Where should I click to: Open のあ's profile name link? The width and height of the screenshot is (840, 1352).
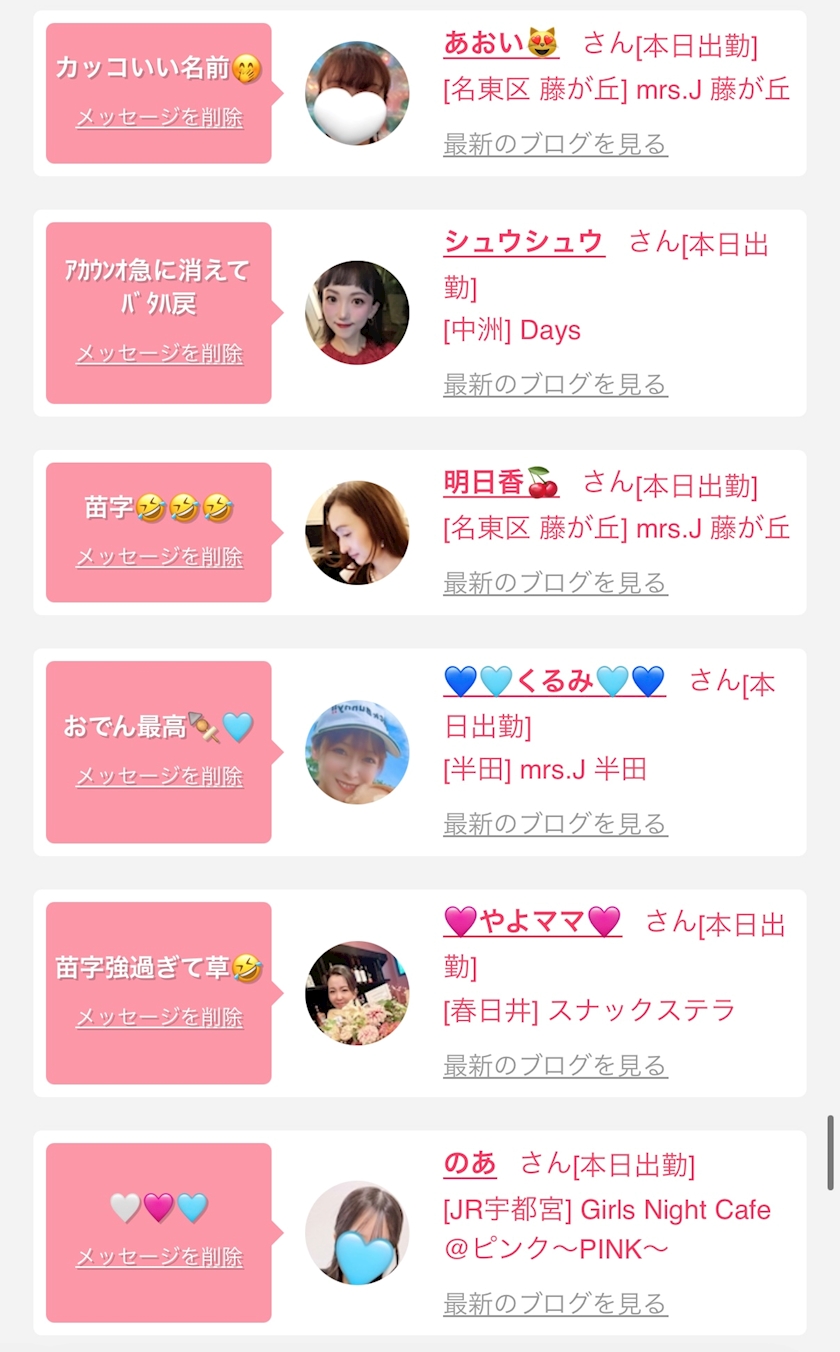coord(470,1163)
